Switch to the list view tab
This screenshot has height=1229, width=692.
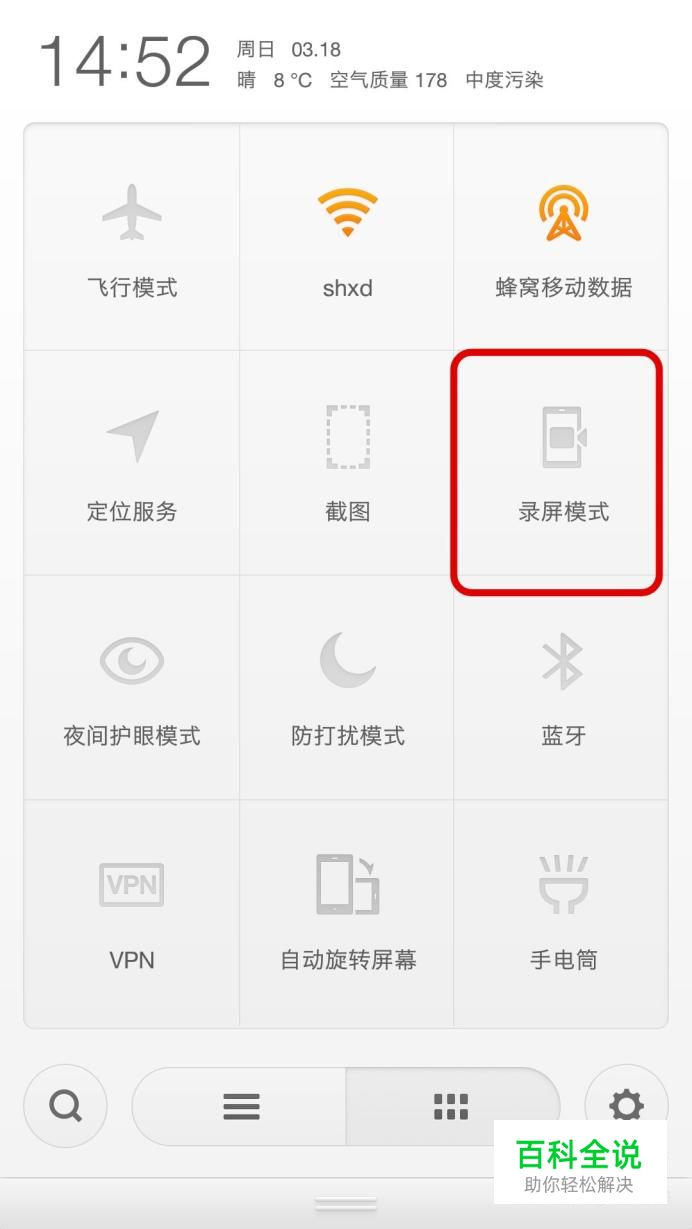click(x=241, y=1106)
